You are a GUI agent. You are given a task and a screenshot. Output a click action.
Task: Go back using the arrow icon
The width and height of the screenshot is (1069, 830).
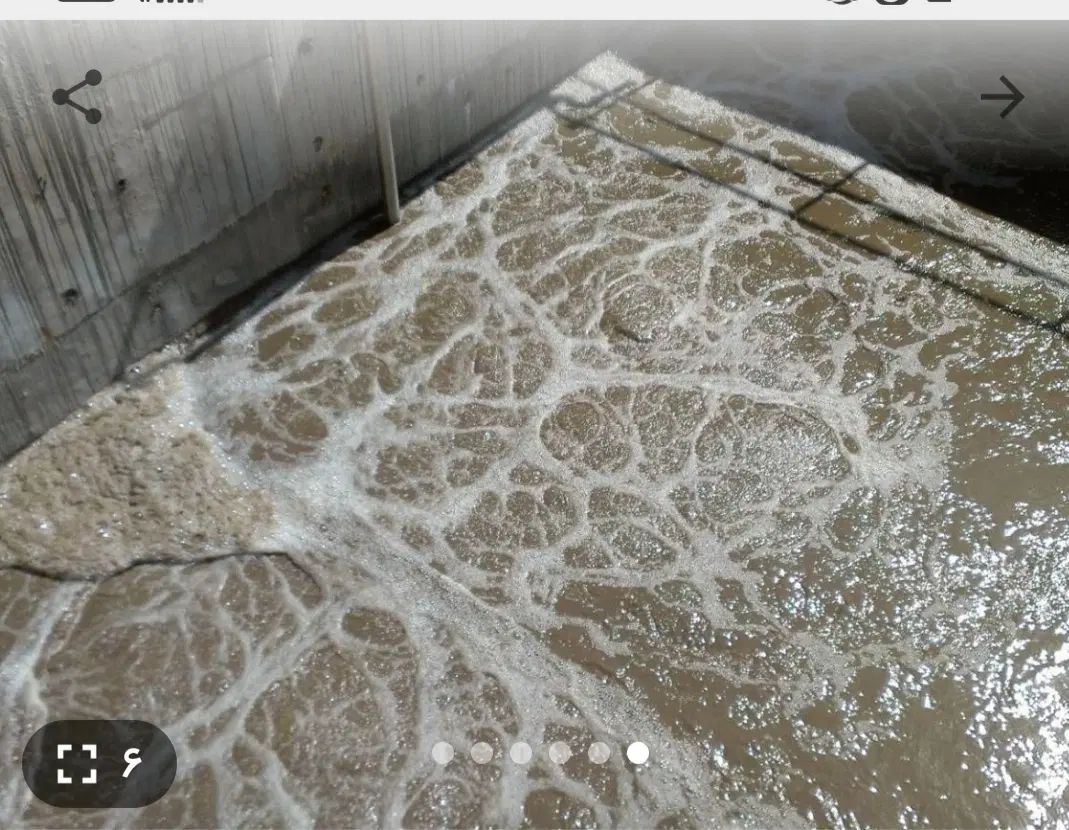[x=1002, y=97]
